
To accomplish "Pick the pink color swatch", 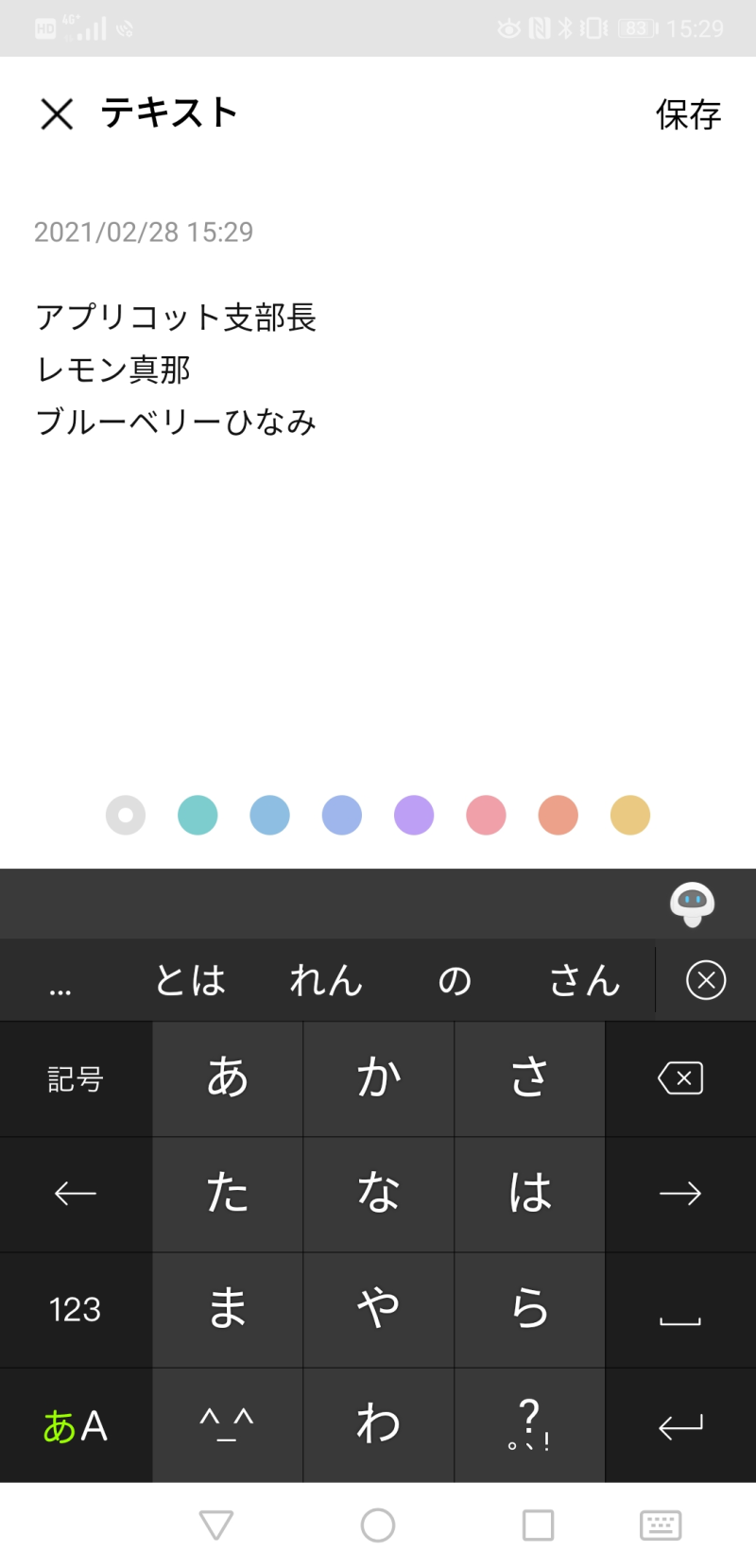I will click(x=486, y=815).
